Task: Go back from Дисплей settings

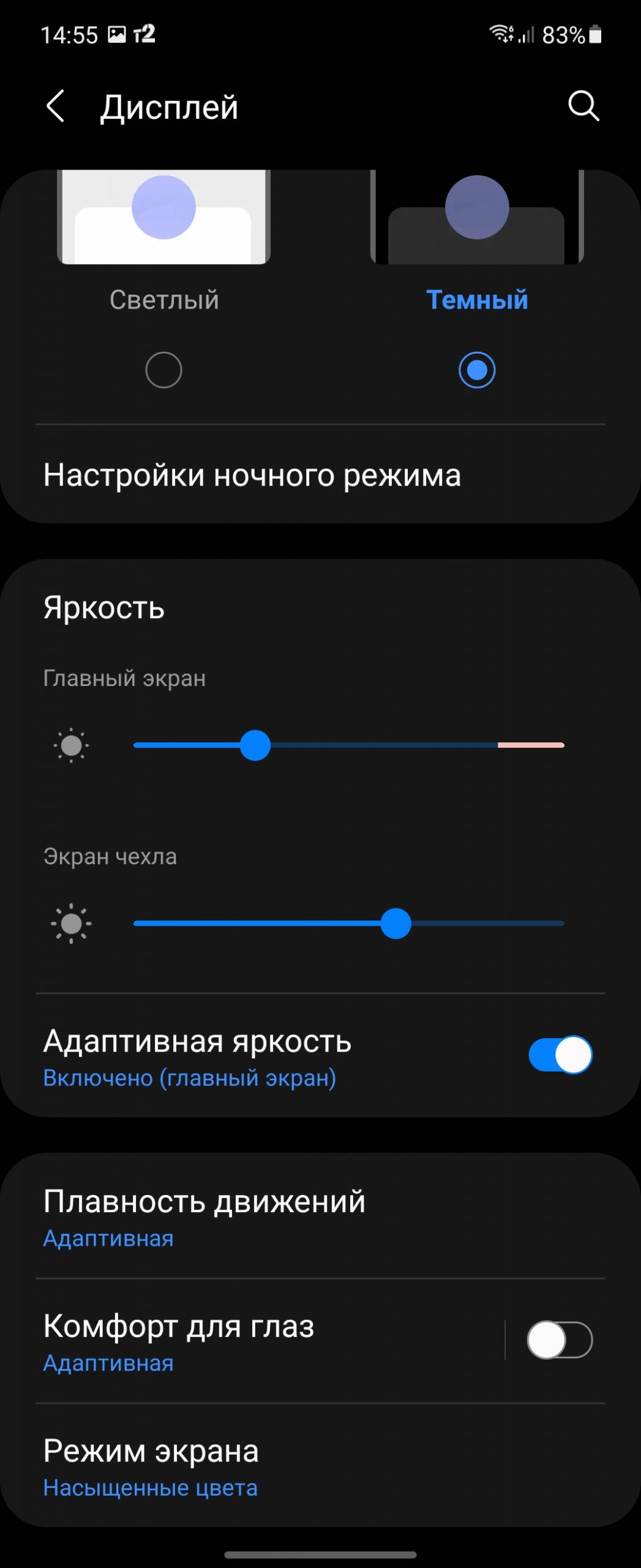Action: tap(56, 107)
